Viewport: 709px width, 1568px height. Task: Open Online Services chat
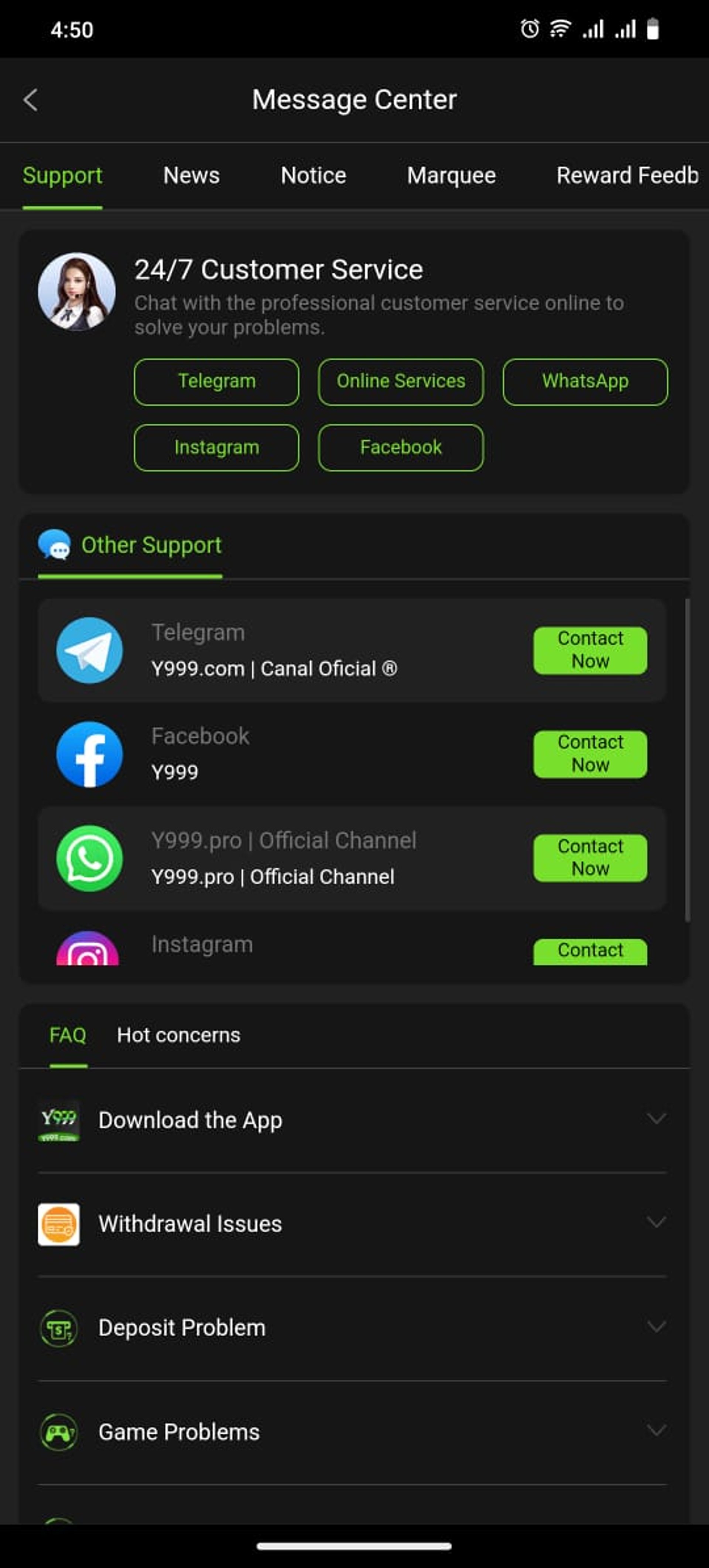pyautogui.click(x=400, y=382)
